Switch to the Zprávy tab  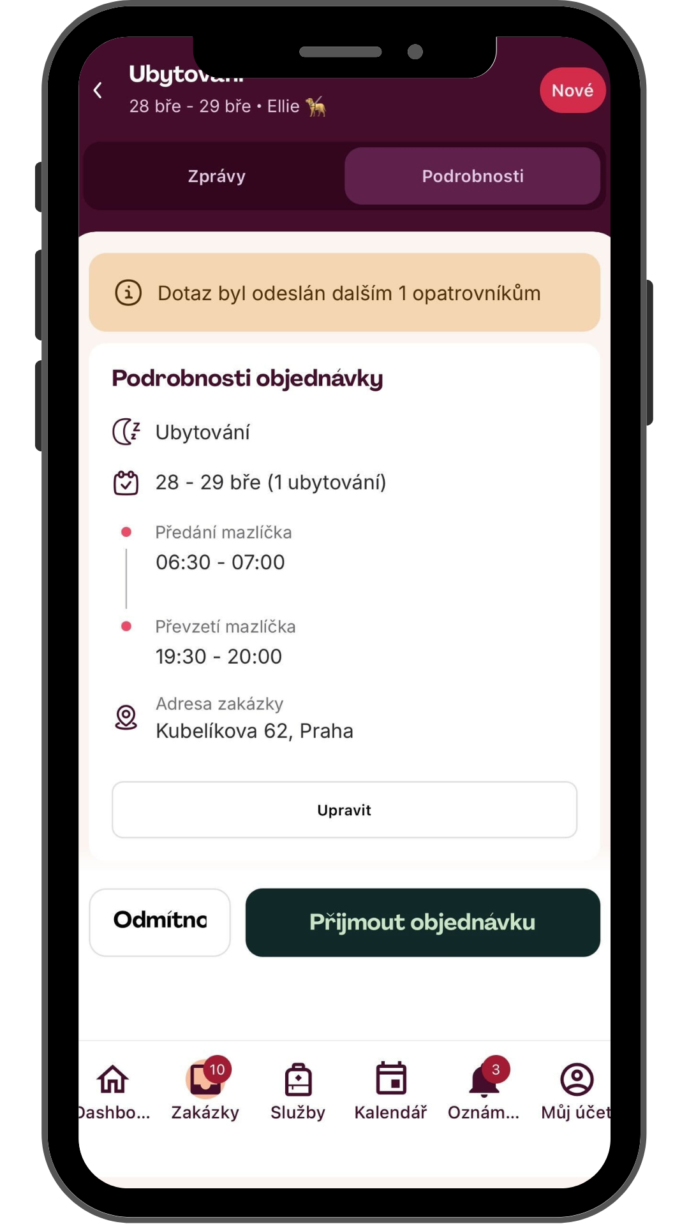pos(216,176)
